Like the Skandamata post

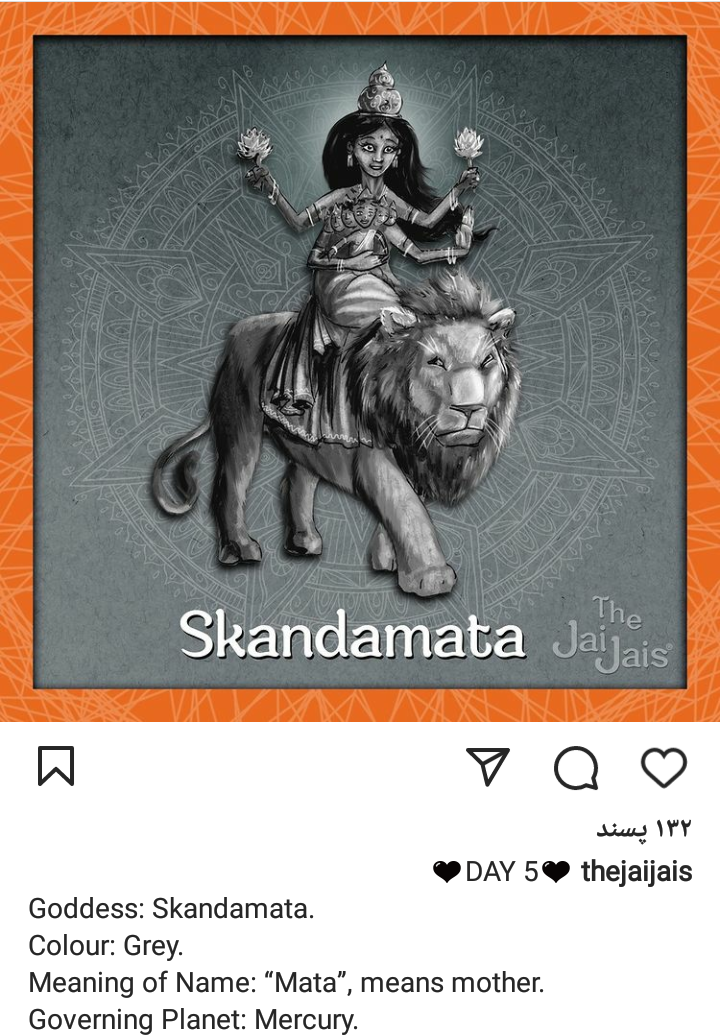(663, 767)
